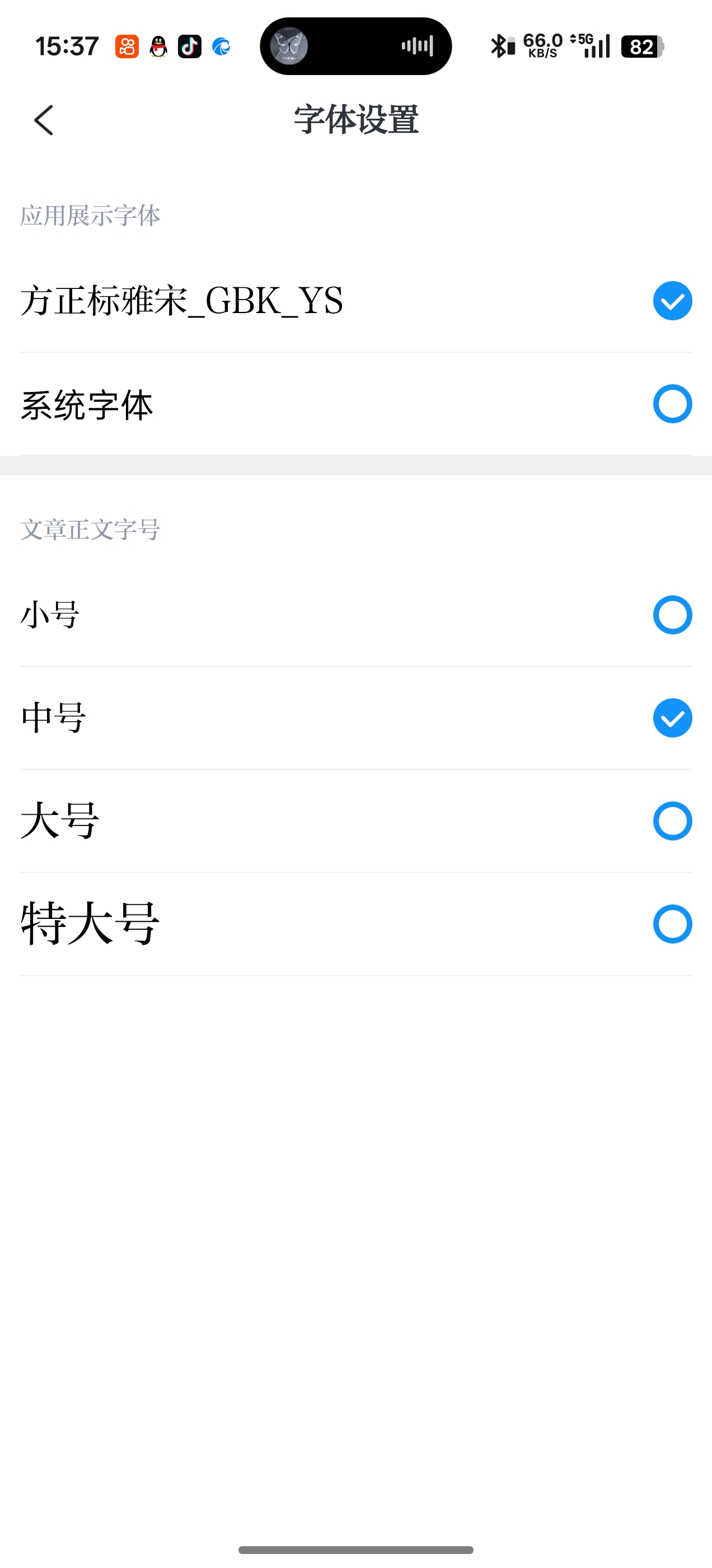The image size is (712, 1568).
Task: Choose 小号 article text size
Action: pos(672,615)
